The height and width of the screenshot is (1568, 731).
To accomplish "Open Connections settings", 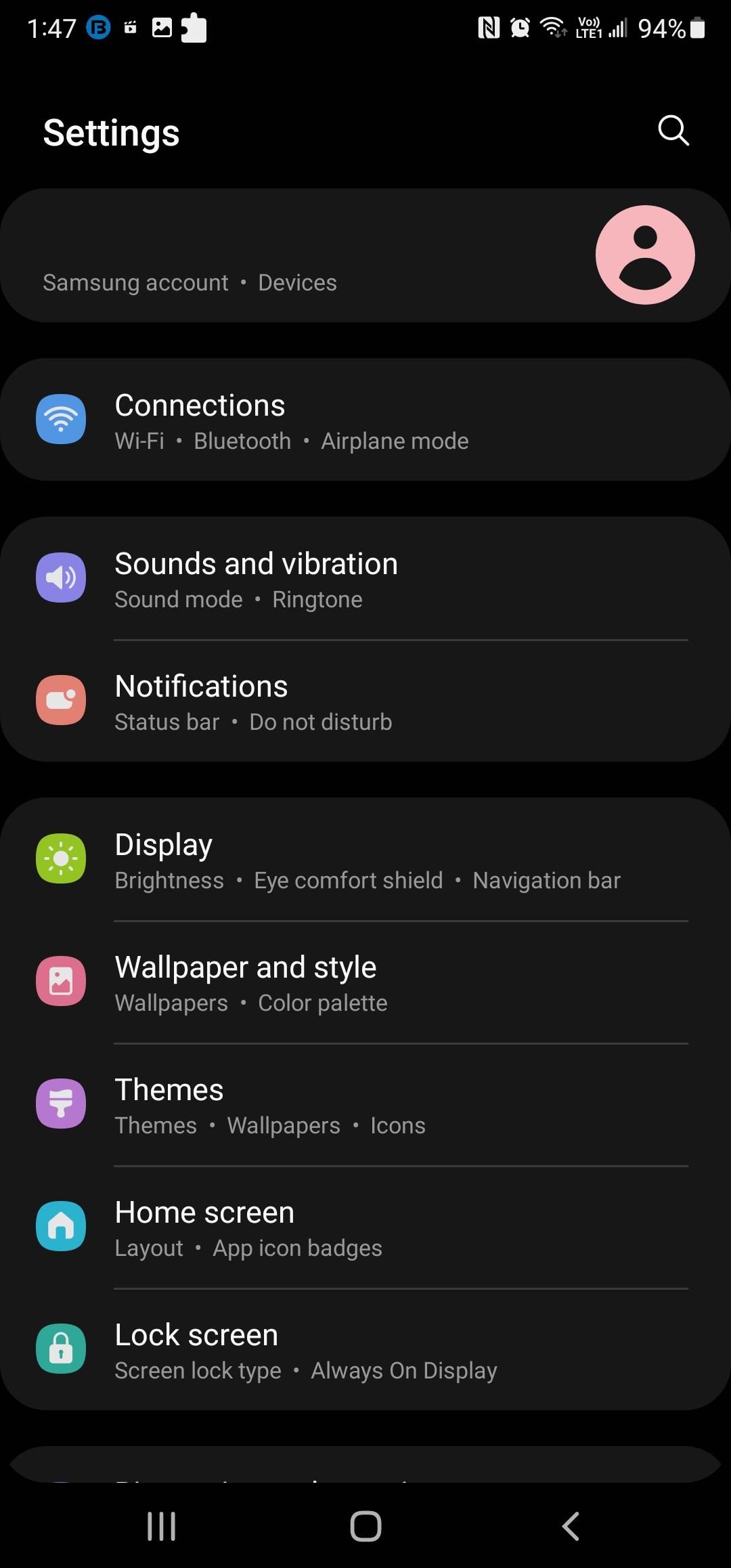I will 365,420.
